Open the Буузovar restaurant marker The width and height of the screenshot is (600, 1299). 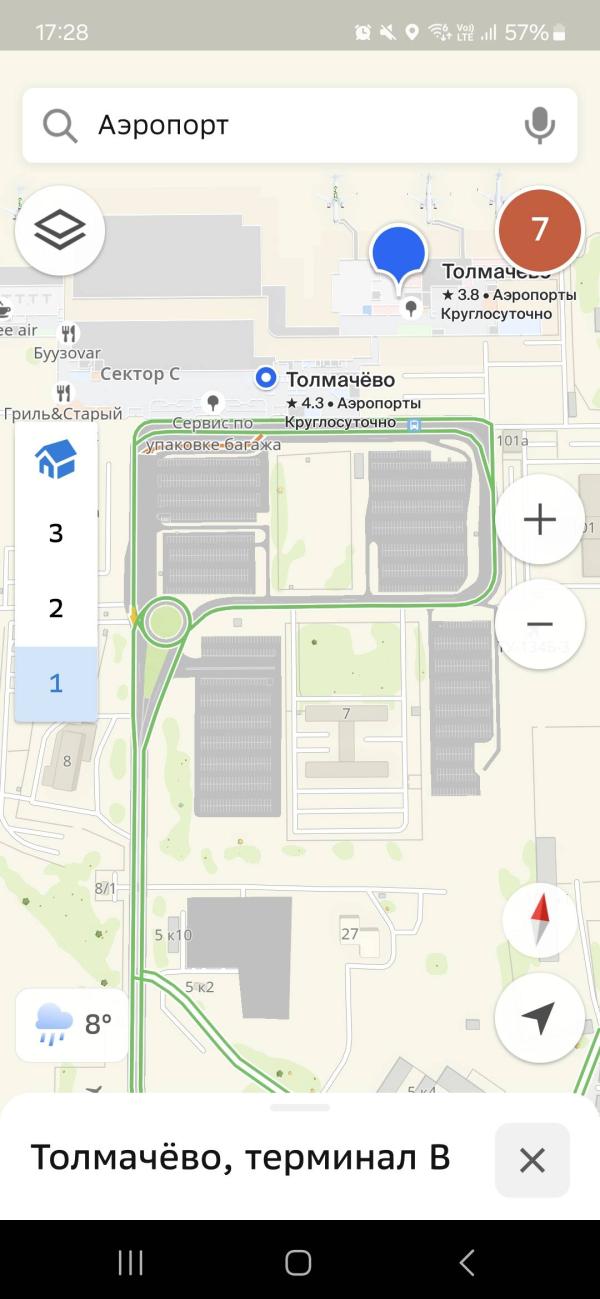[x=68, y=334]
